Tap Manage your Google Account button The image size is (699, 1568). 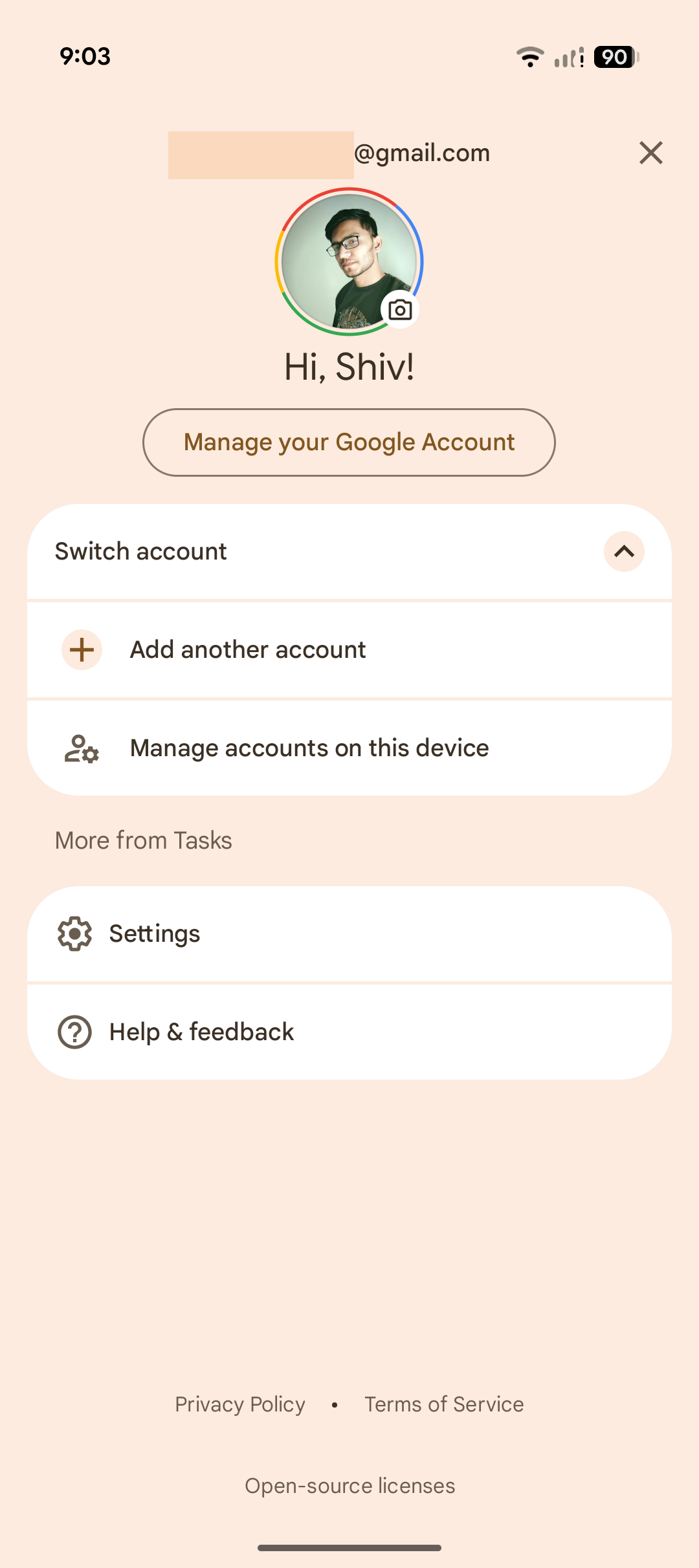pyautogui.click(x=349, y=442)
